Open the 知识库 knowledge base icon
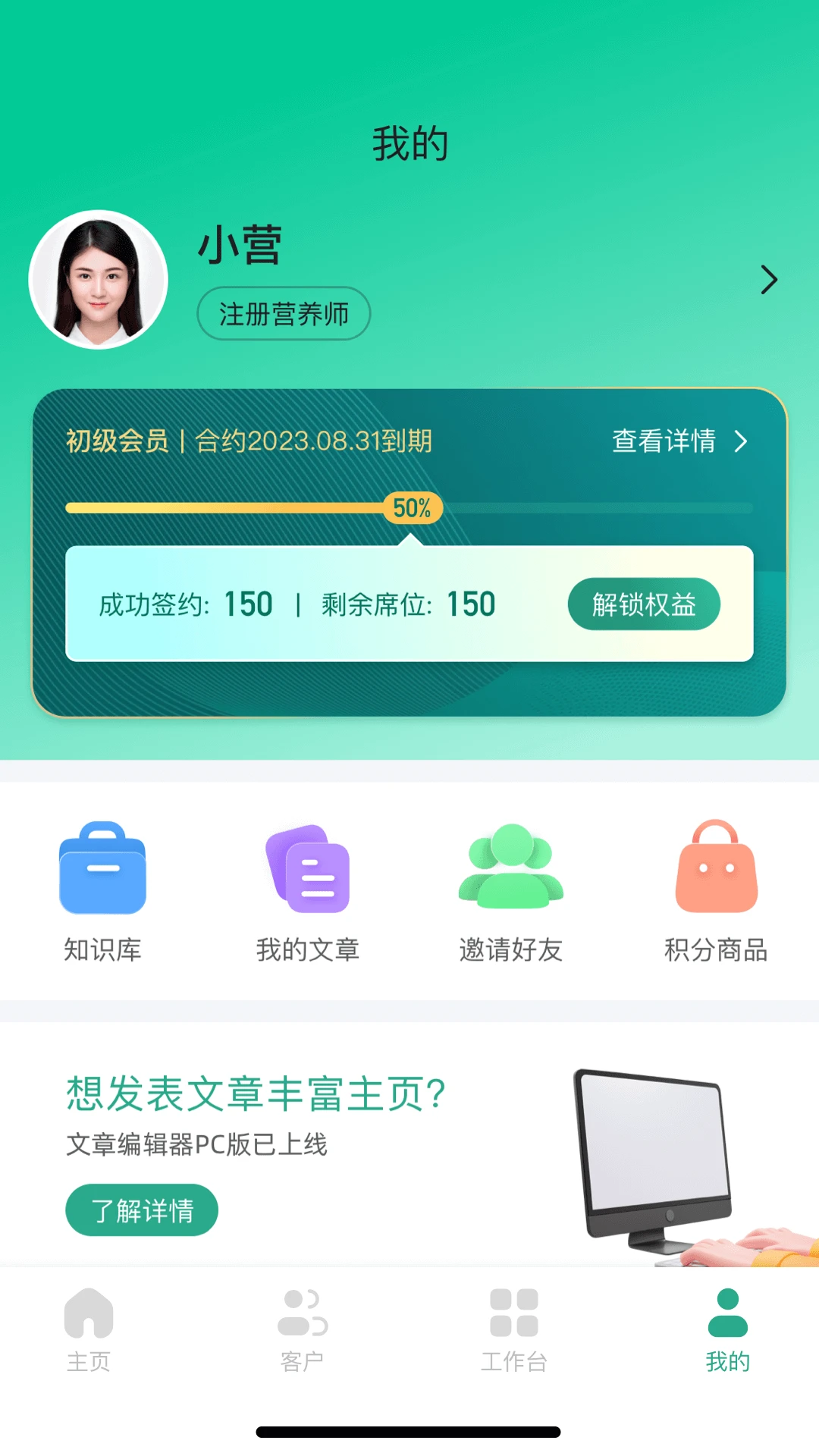Viewport: 819px width, 1456px height. click(102, 871)
